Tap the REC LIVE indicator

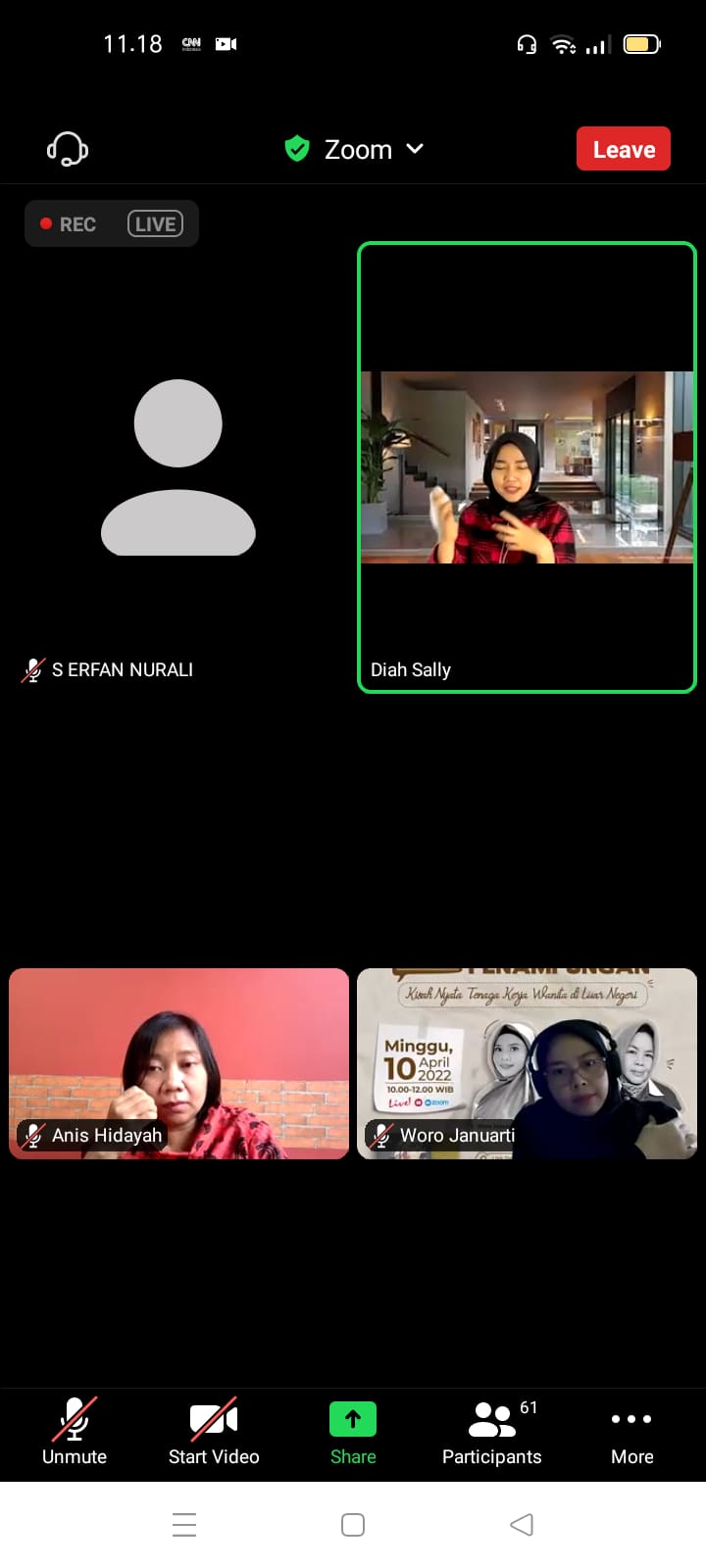tap(112, 223)
